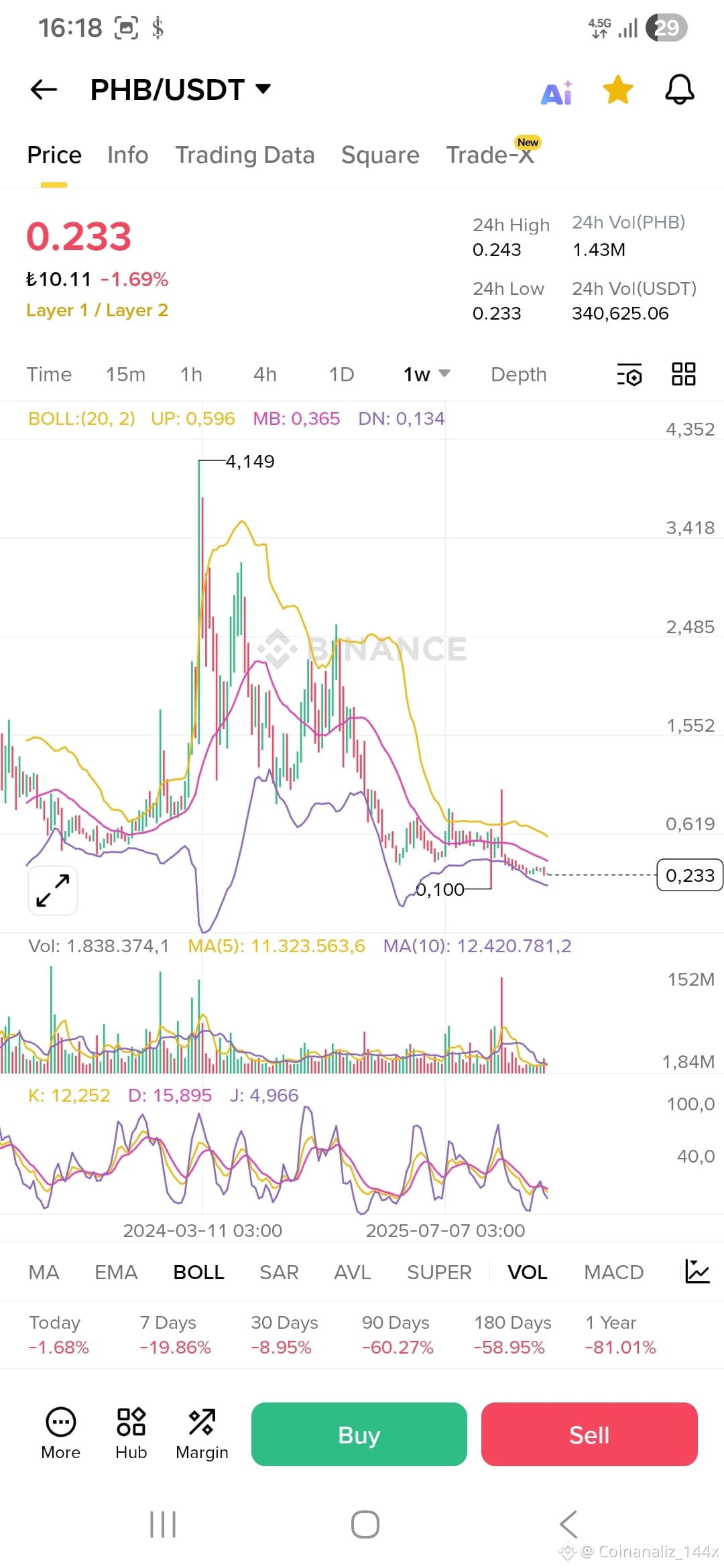This screenshot has height=1568, width=724.
Task: Add PHB/USDT to favorites
Action: pos(616,89)
